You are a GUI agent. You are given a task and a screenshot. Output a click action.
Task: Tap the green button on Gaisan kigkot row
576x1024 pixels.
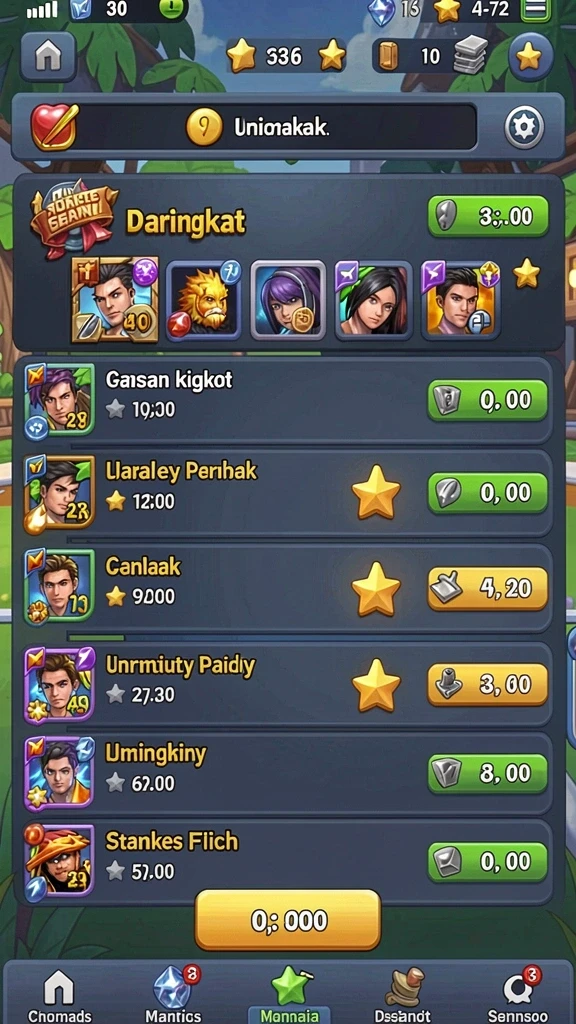488,400
